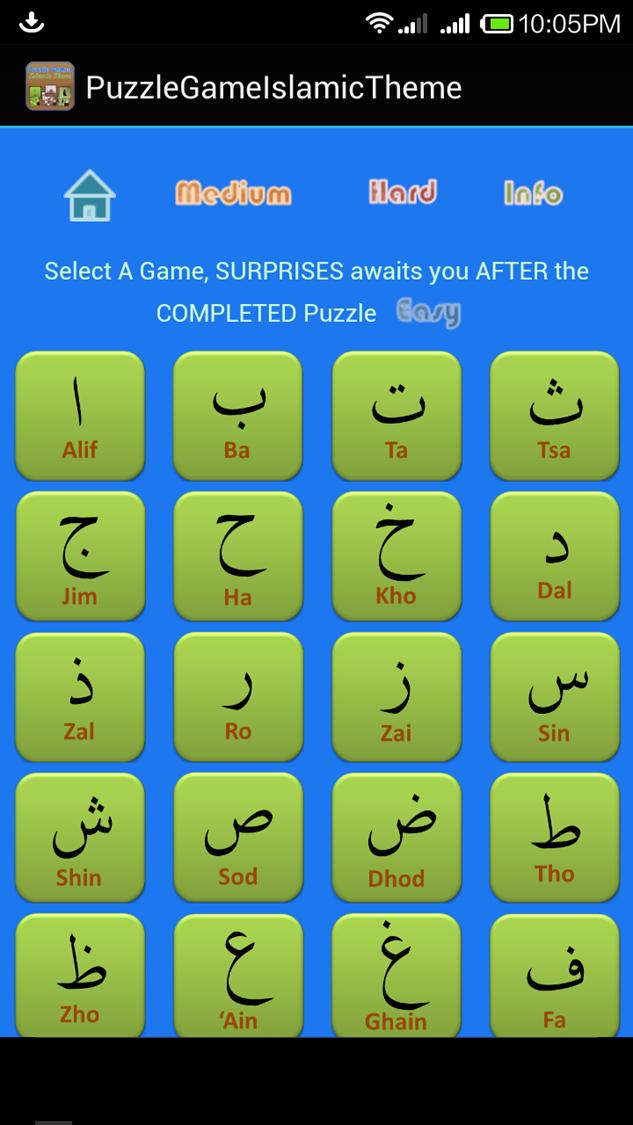Tap the Ha letter tile
Viewport: 633px width, 1125px height.
click(x=238, y=556)
